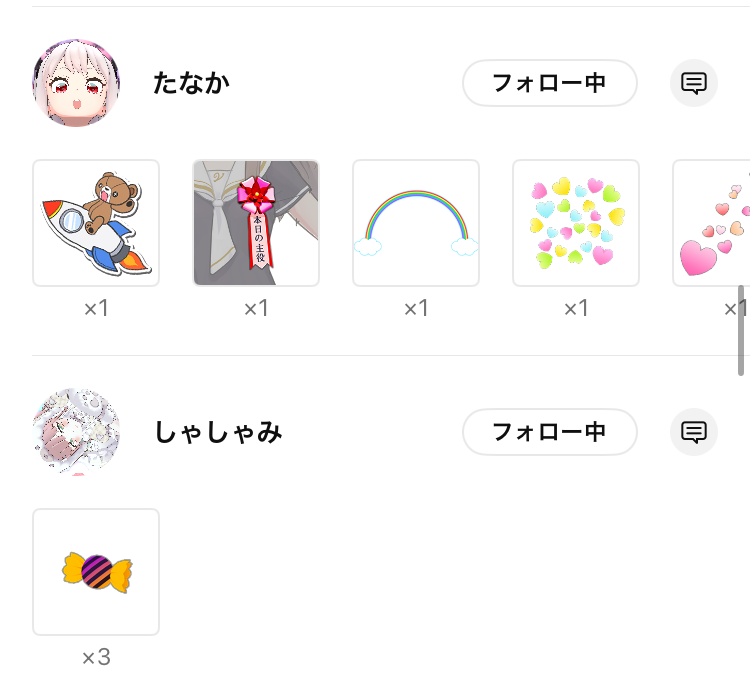Select the bear on rocket sticker

click(96, 223)
